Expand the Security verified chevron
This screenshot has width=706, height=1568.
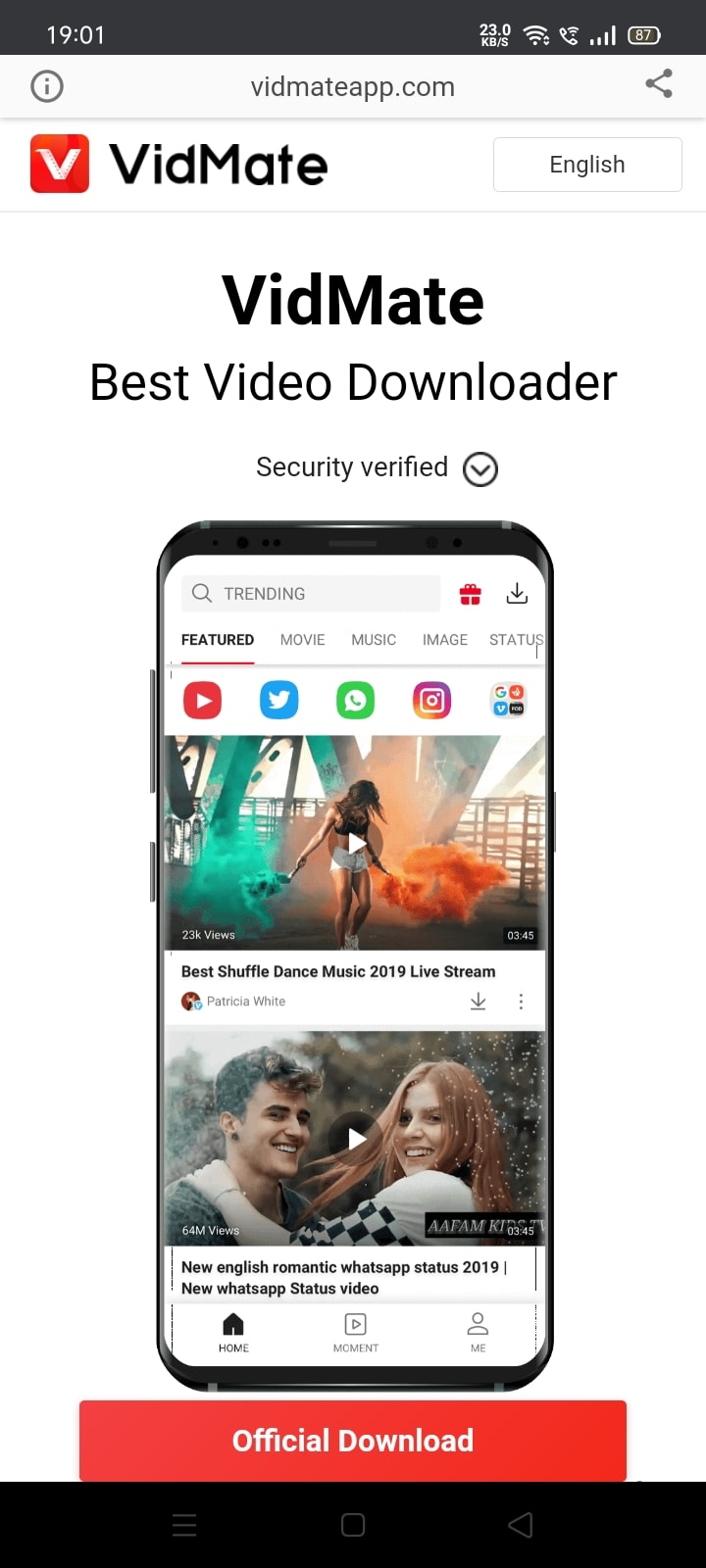pos(480,469)
